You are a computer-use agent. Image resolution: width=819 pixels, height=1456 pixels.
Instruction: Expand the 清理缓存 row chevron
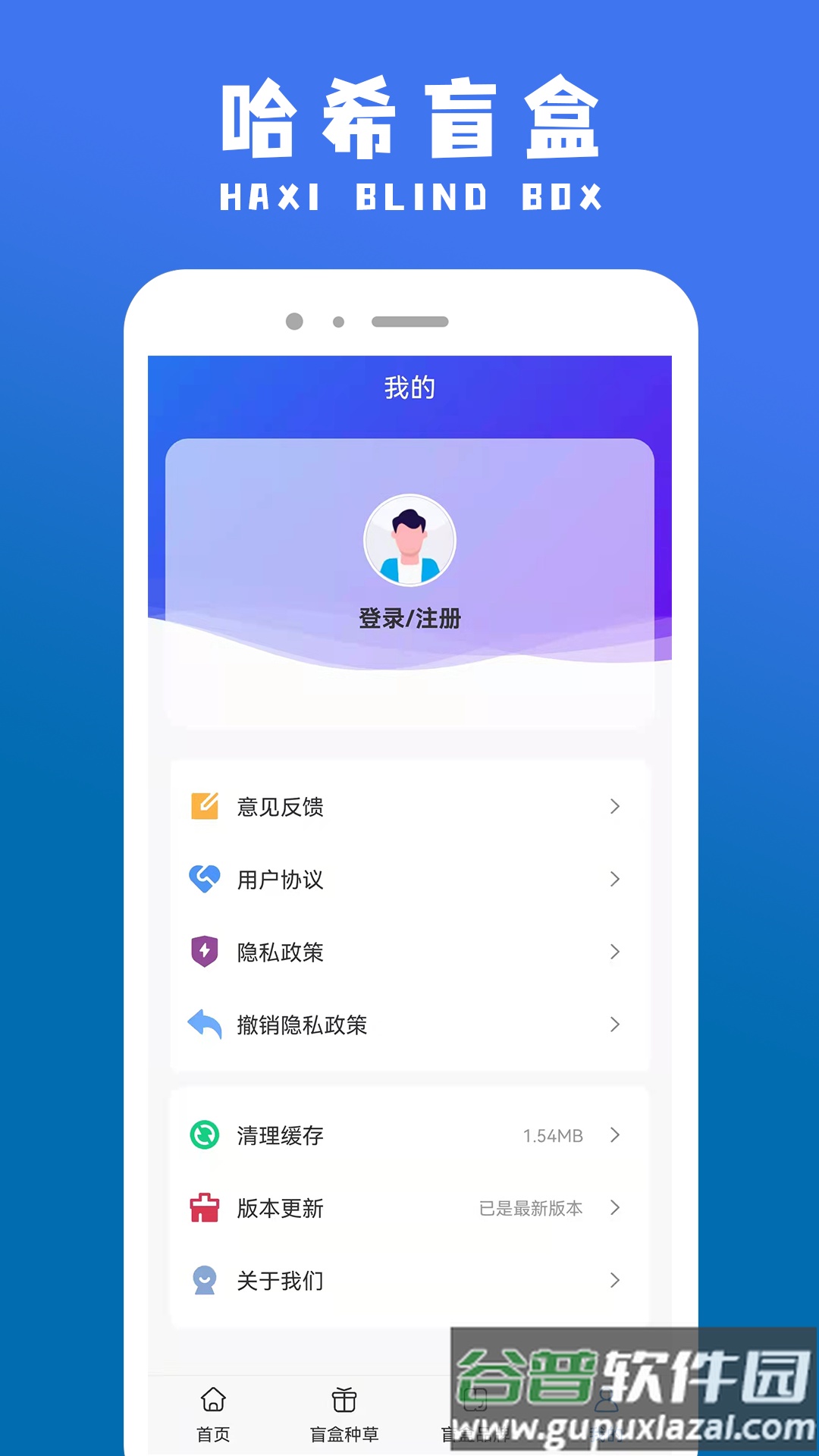click(614, 1135)
